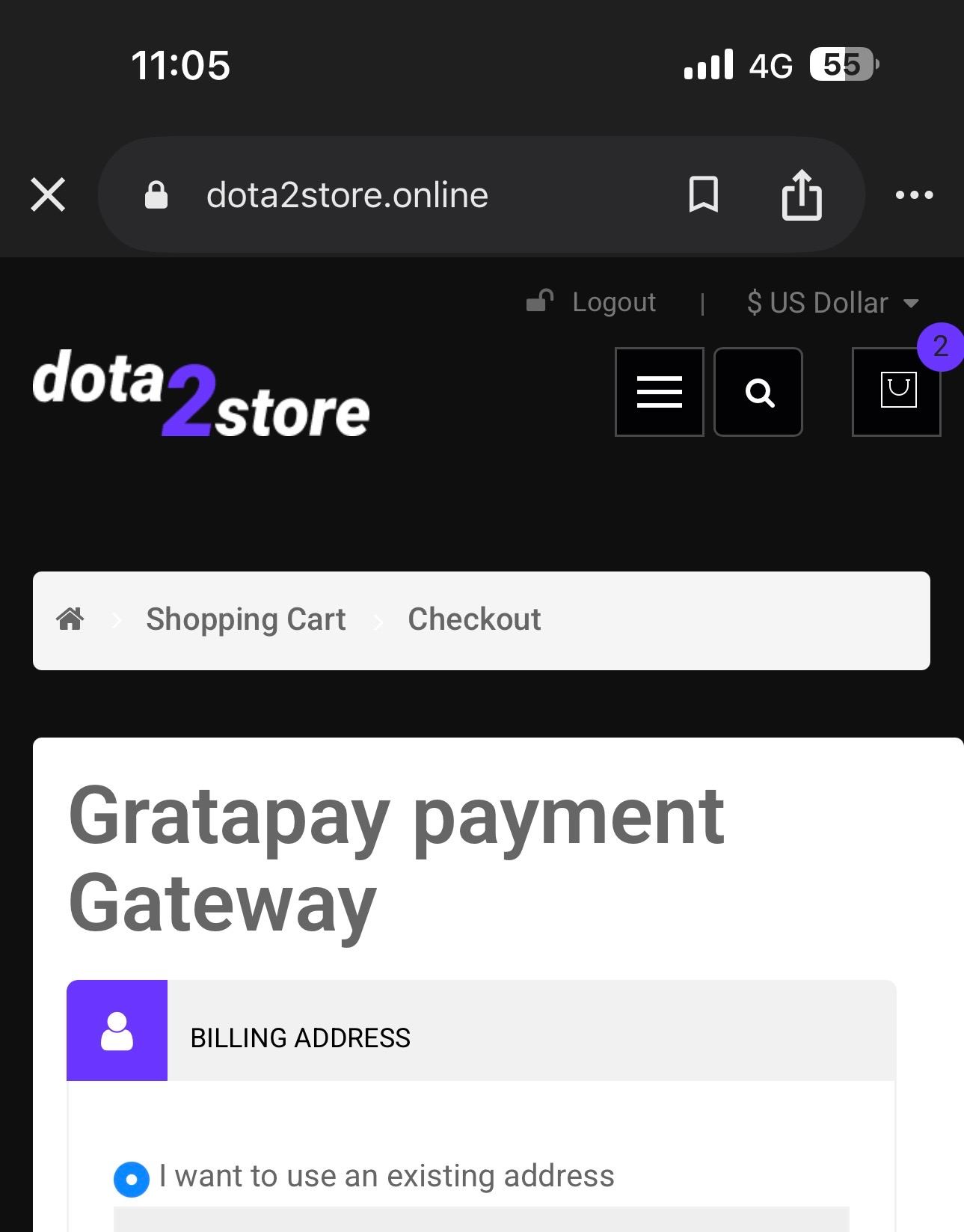Open the Checkout breadcrumb
The height and width of the screenshot is (1232, 964).
tap(473, 619)
